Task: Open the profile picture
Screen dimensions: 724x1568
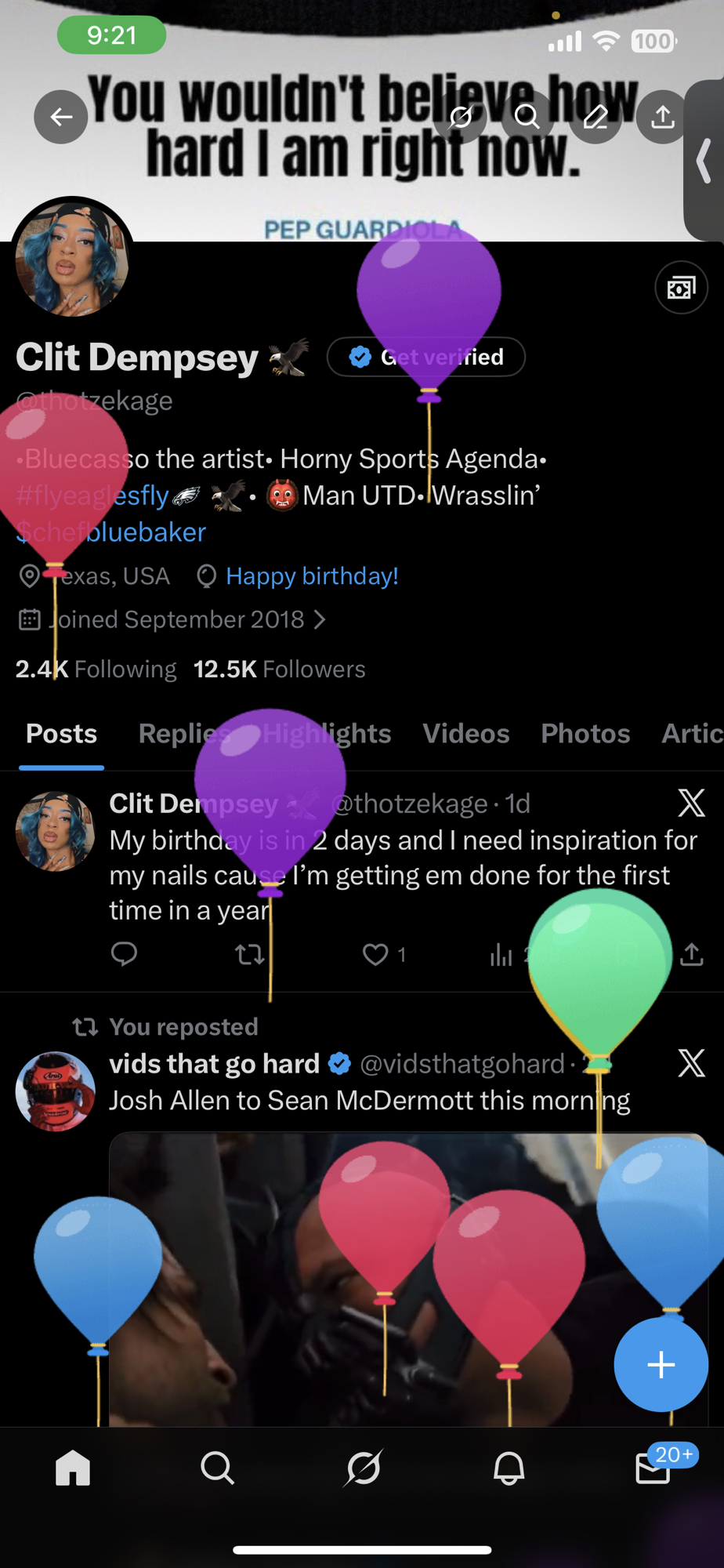Action: click(x=72, y=259)
